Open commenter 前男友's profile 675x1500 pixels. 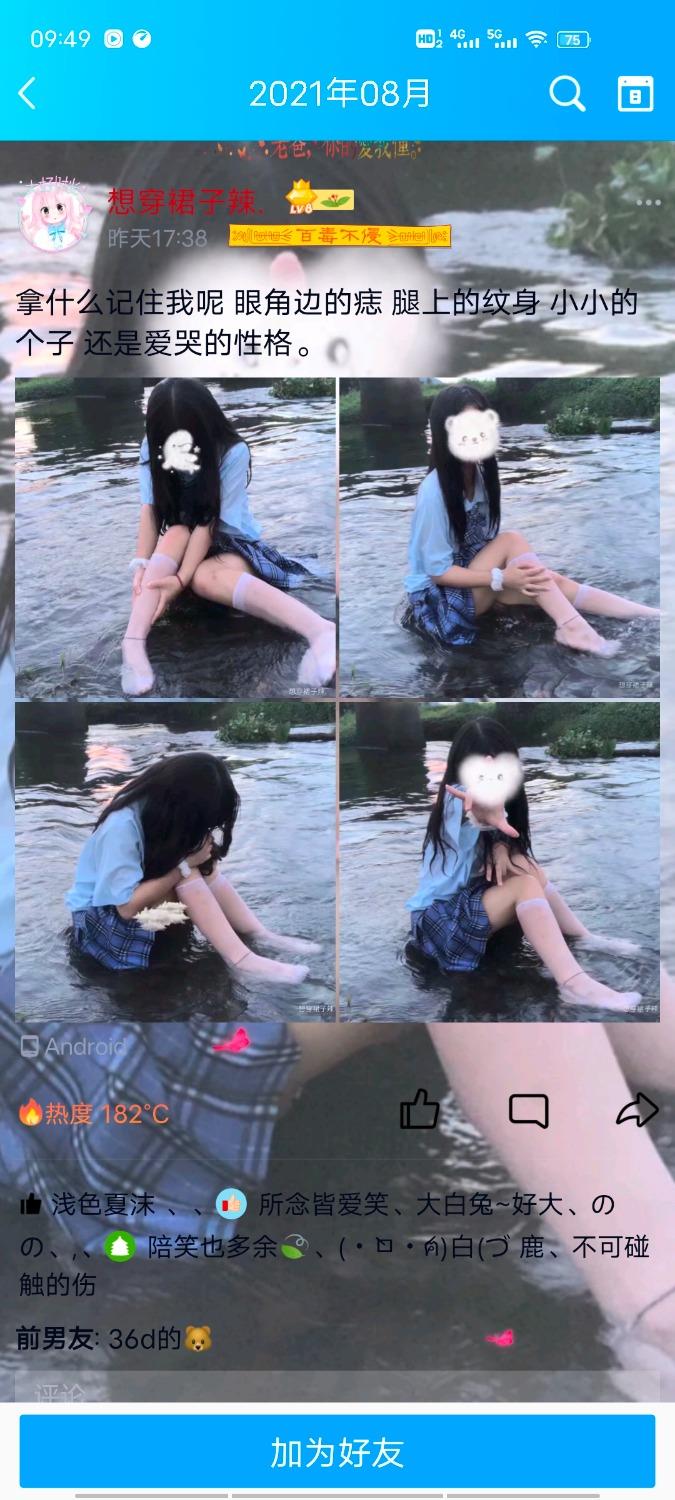tap(54, 1338)
